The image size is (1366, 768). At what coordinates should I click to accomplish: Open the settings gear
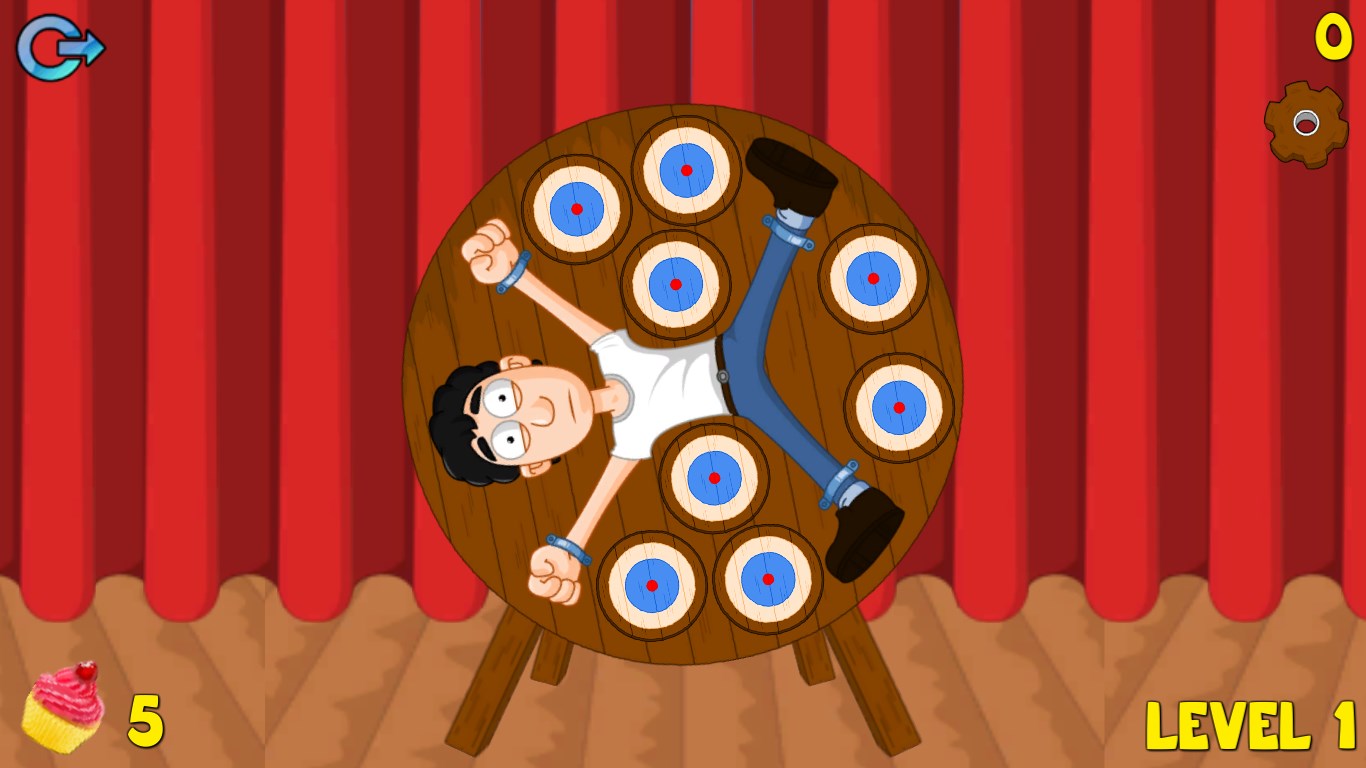[1305, 123]
